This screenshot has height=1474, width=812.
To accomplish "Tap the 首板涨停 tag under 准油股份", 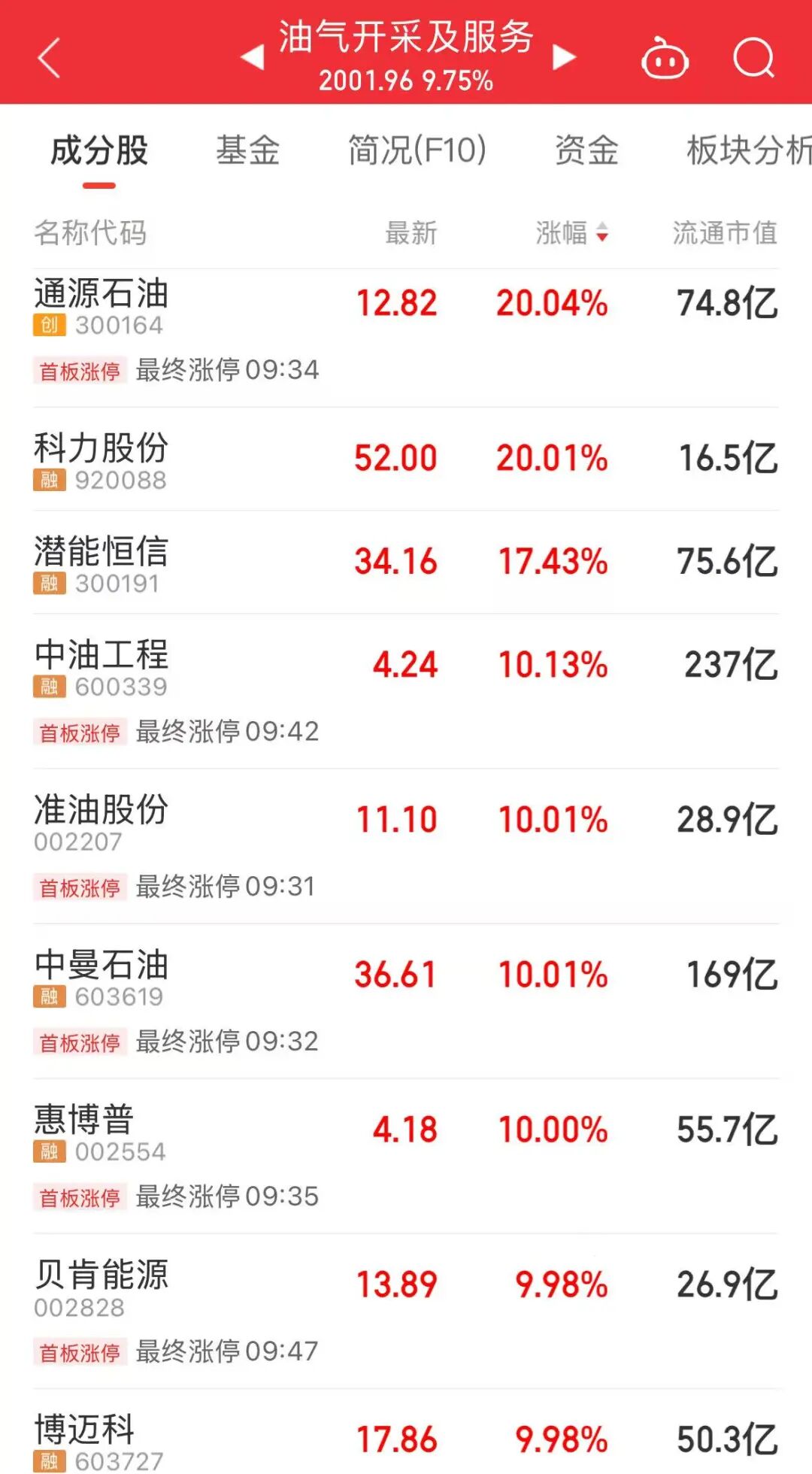I will [x=80, y=887].
